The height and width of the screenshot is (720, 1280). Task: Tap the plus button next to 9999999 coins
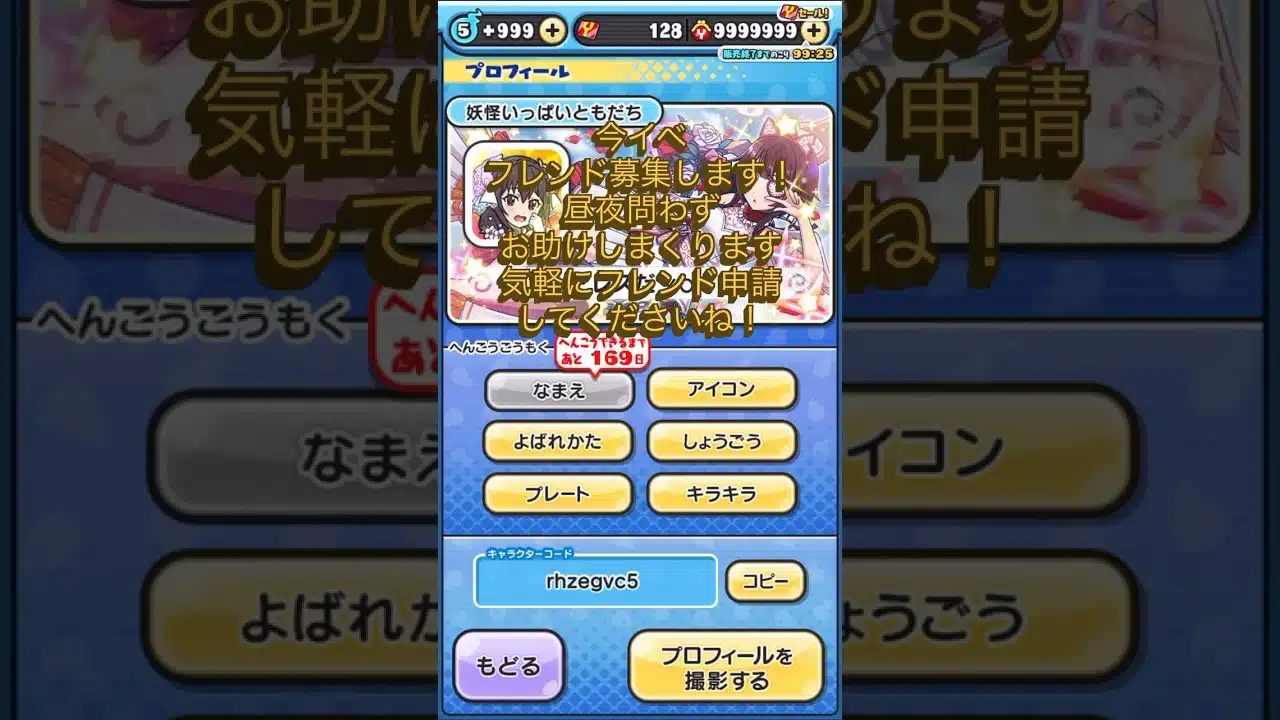815,30
